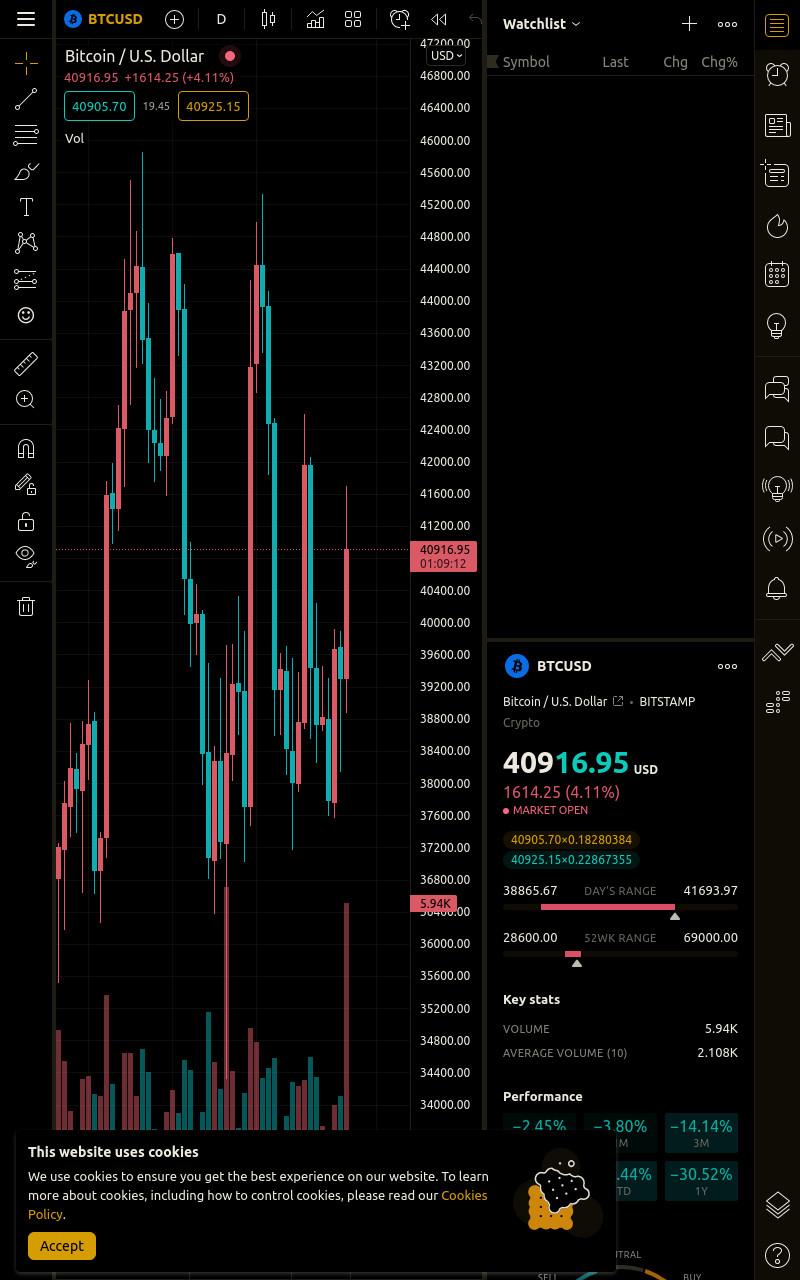800x1280 pixels.
Task: Add a symbol to compare
Action: pos(175,19)
